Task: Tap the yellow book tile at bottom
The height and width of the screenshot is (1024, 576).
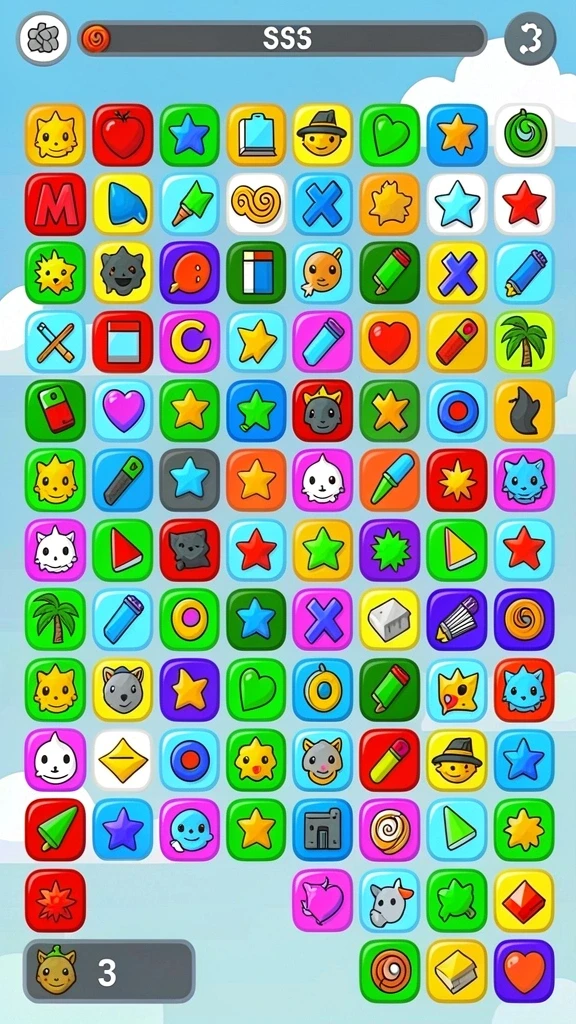Action: 457,971
